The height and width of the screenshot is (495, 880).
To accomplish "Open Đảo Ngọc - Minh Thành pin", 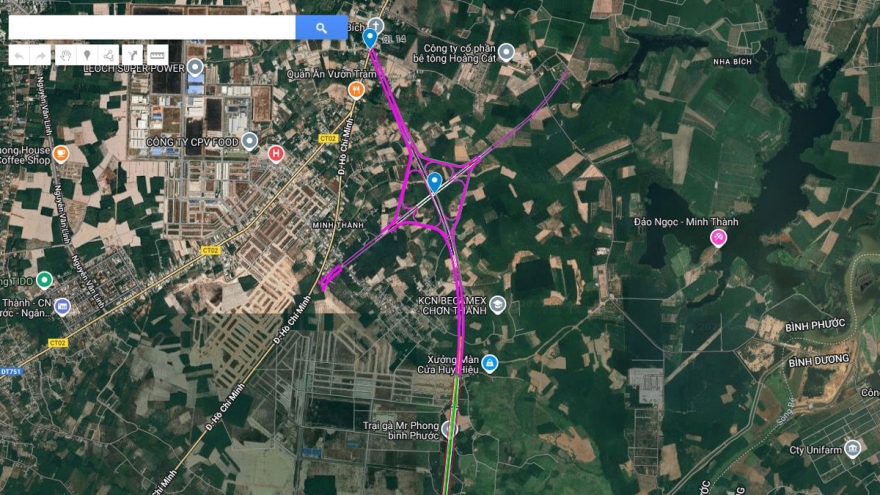I will click(718, 237).
